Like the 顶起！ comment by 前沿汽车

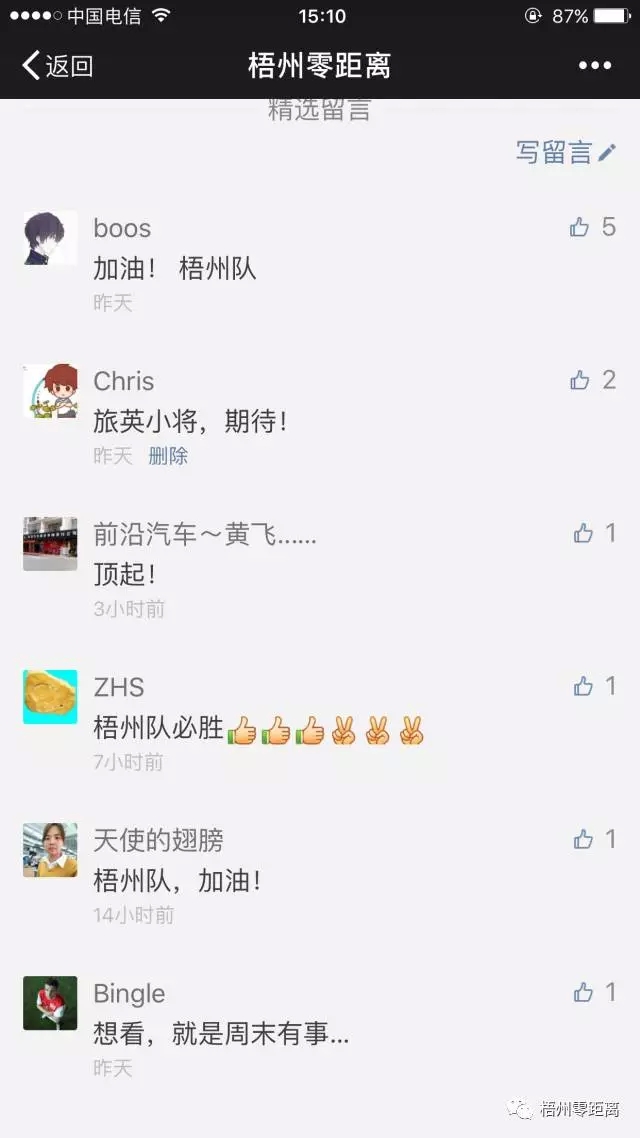[x=584, y=534]
